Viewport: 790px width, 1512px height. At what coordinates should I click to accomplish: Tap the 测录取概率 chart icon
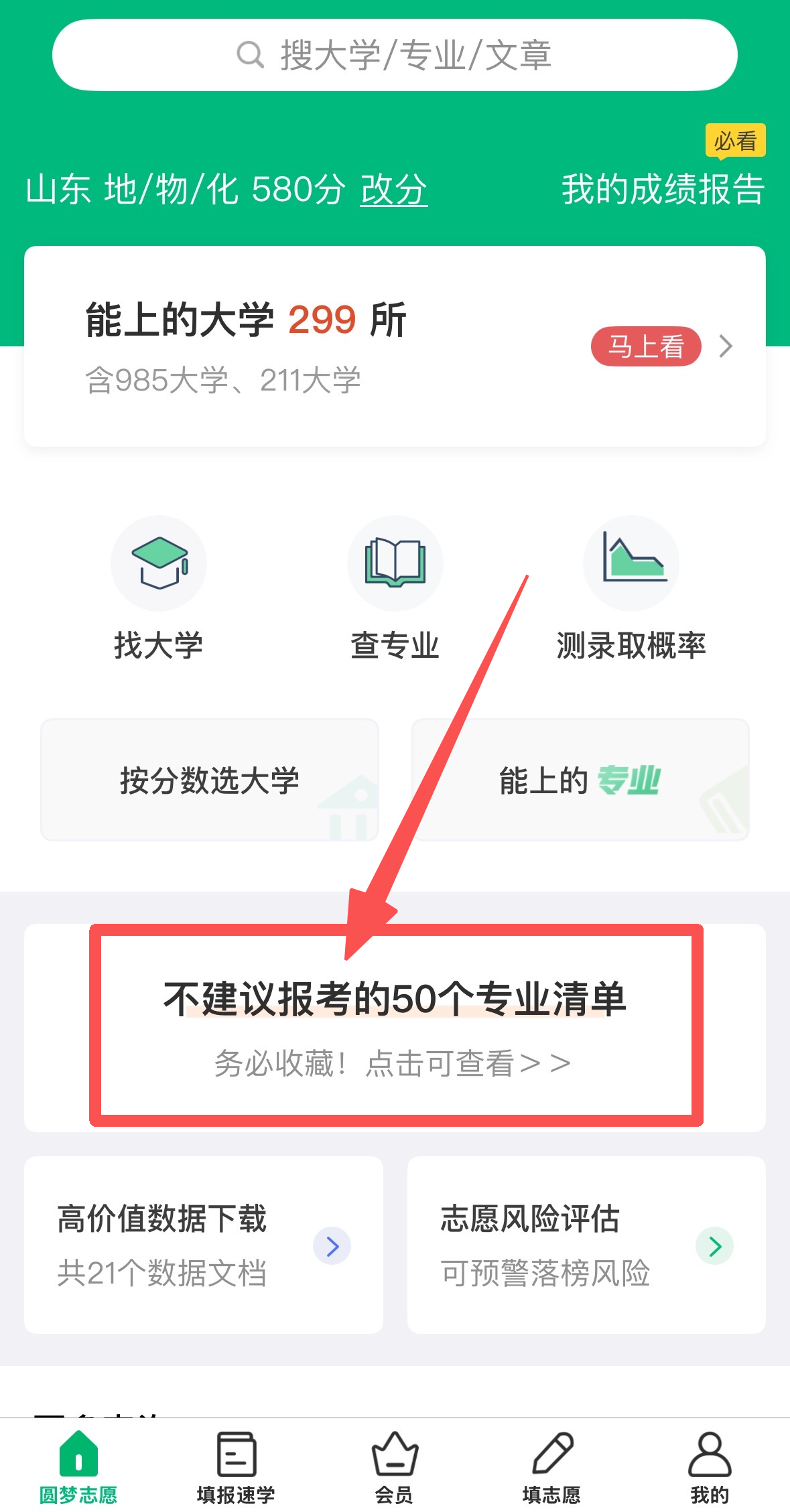632,563
